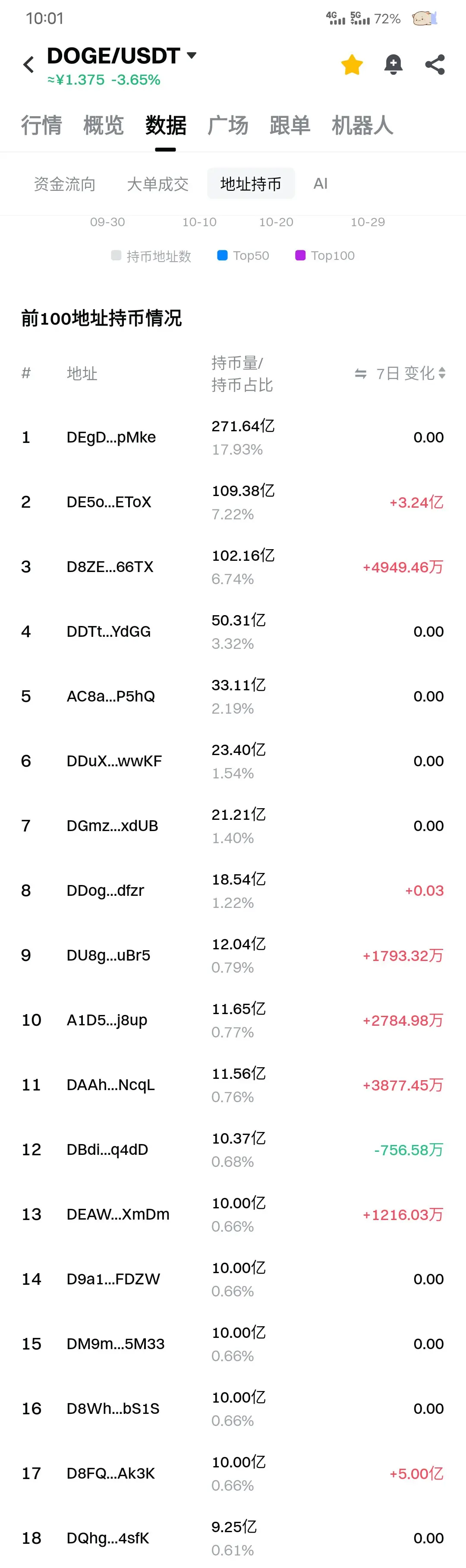
Task: Open address DEgD...pMke details
Action: [x=111, y=437]
